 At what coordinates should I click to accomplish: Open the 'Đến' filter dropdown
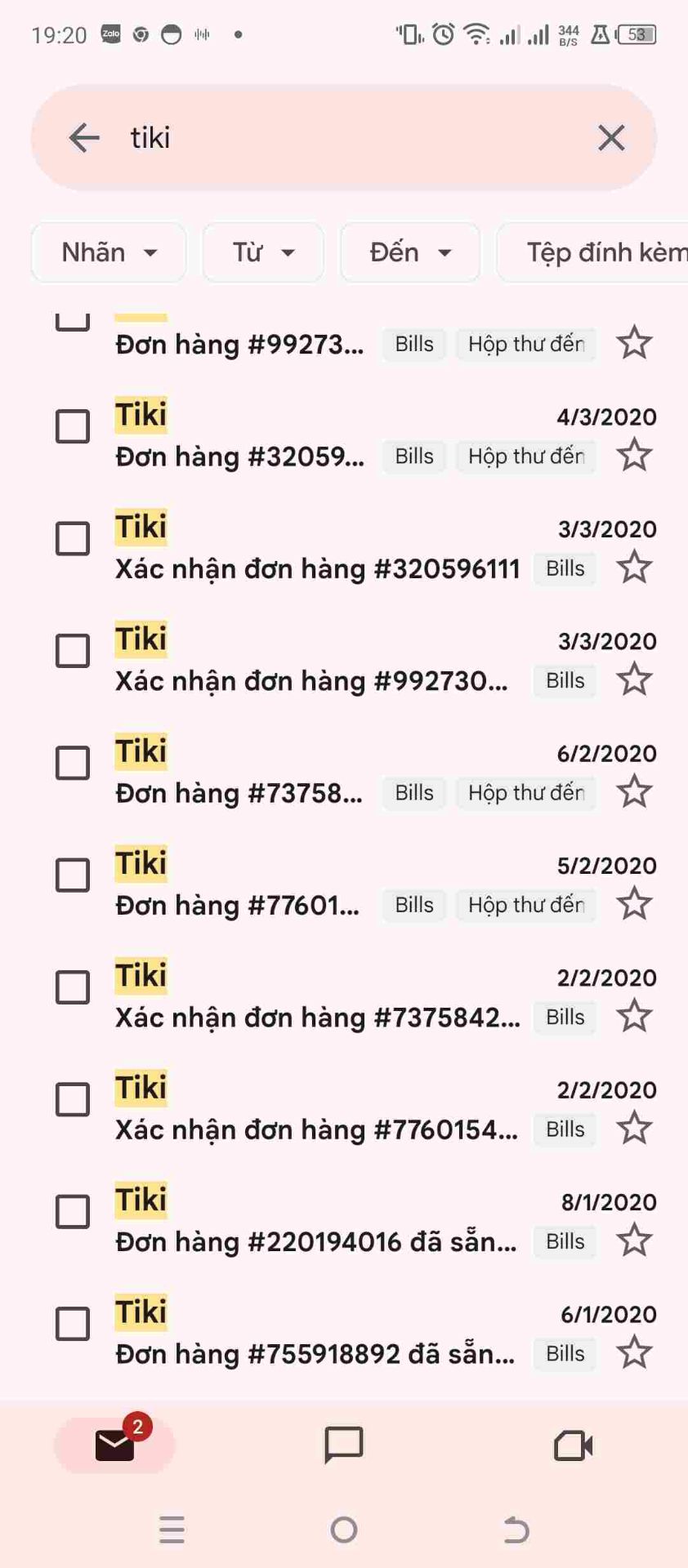[x=409, y=252]
